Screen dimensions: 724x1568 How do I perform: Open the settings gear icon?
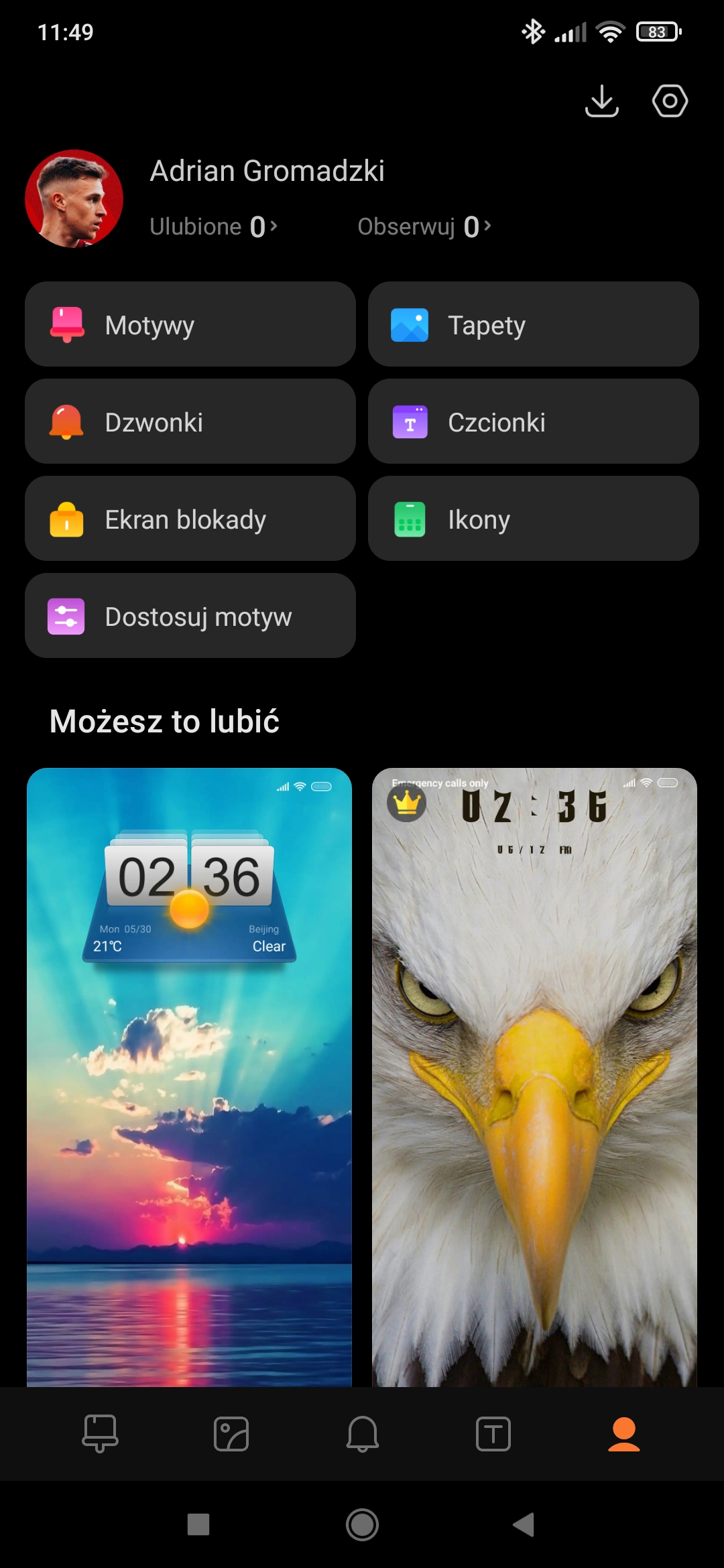point(670,101)
